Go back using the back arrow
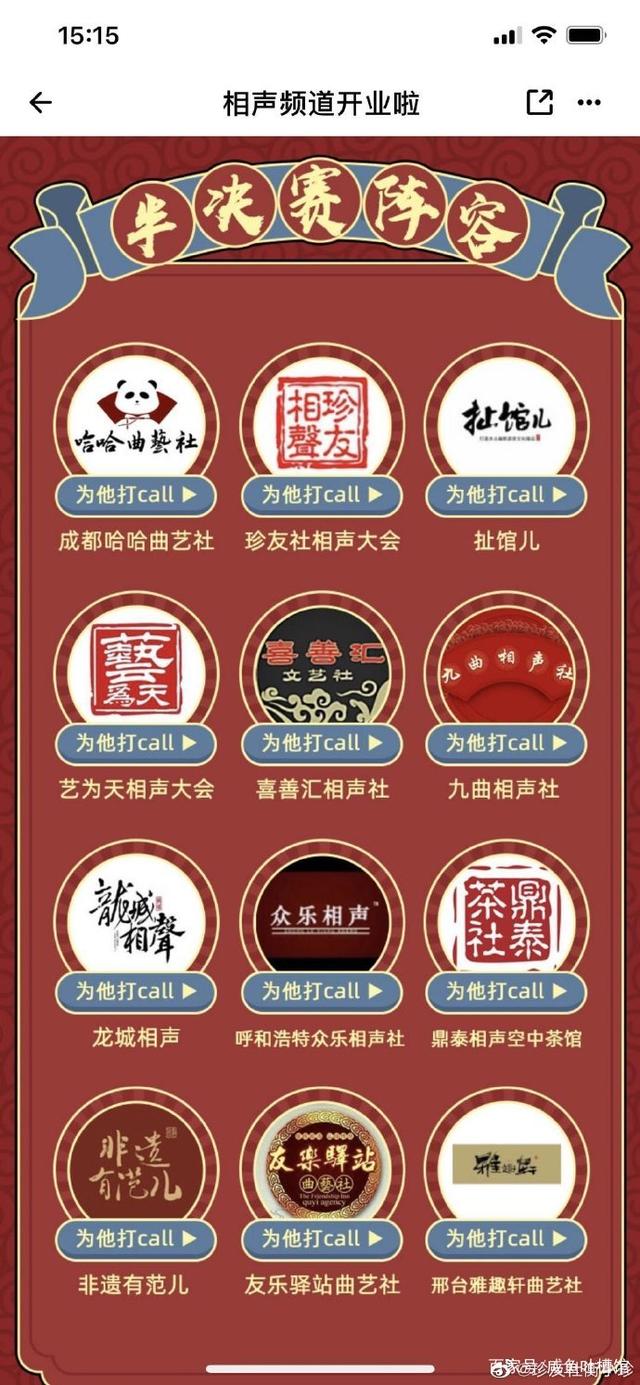Screen dimensions: 640x1385 [x=41, y=102]
